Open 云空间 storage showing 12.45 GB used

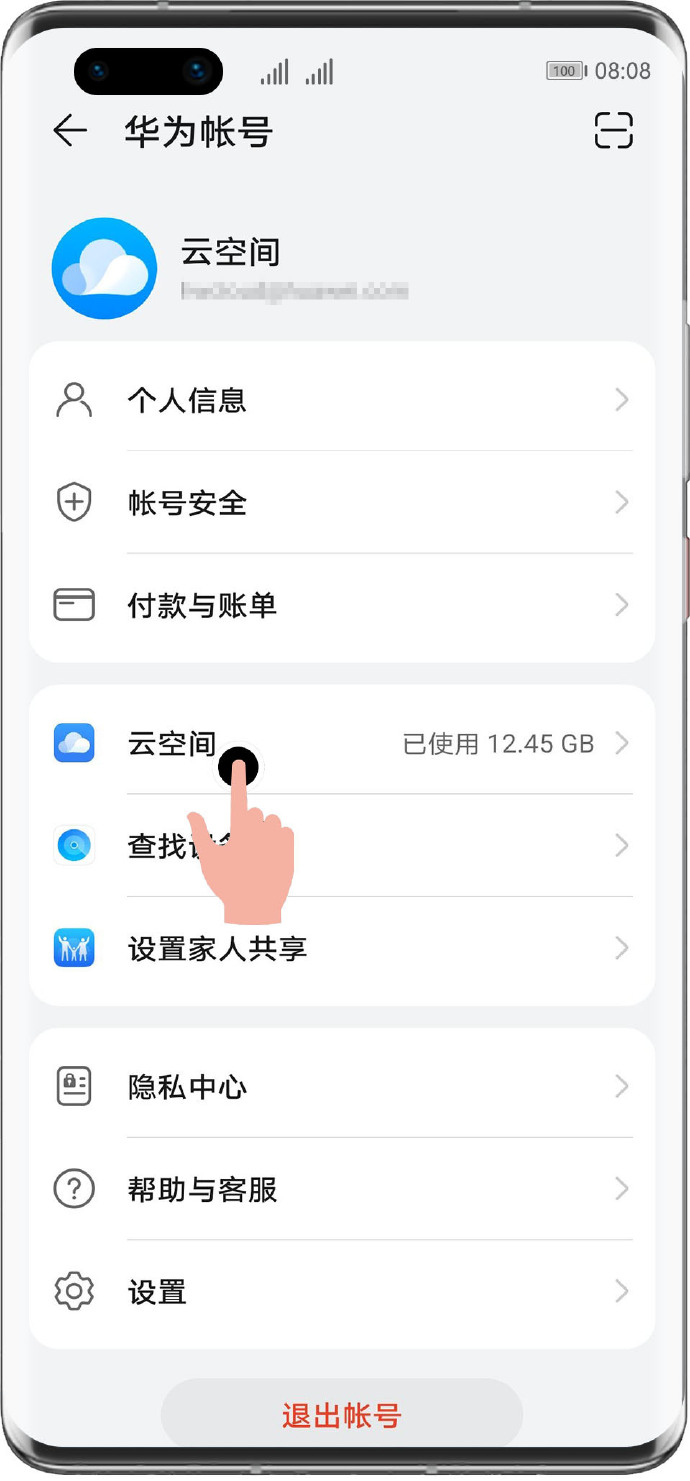[400, 743]
